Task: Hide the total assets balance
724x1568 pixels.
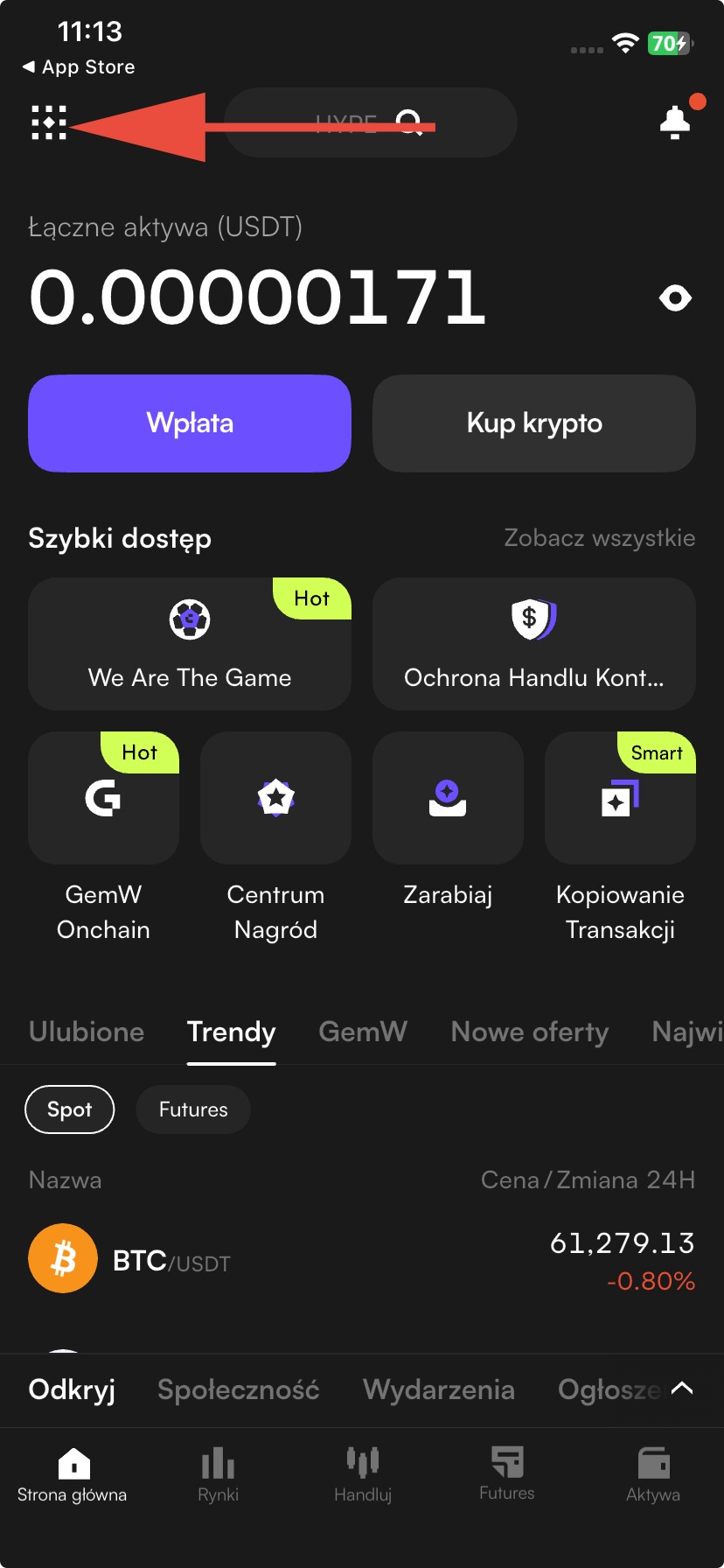Action: point(675,298)
